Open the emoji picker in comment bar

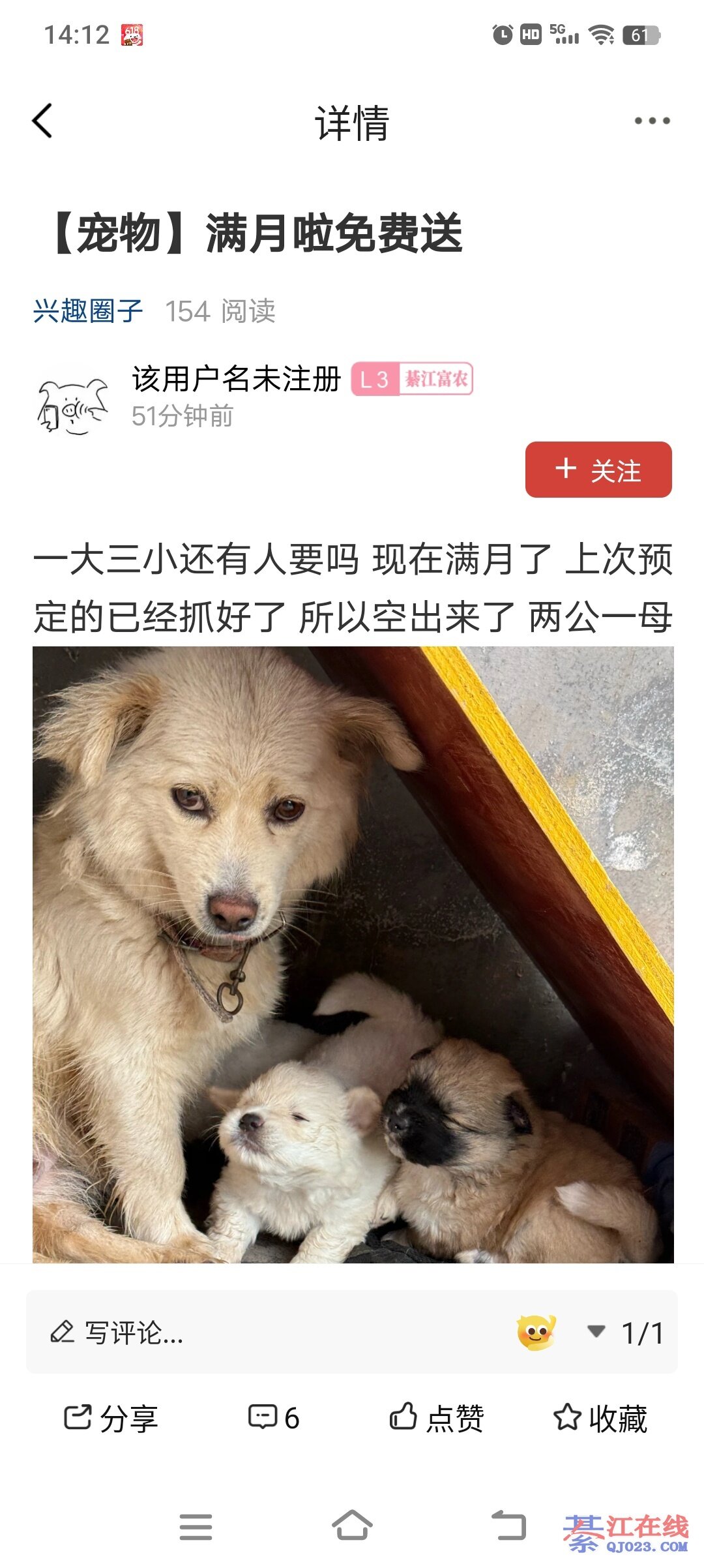point(536,1333)
